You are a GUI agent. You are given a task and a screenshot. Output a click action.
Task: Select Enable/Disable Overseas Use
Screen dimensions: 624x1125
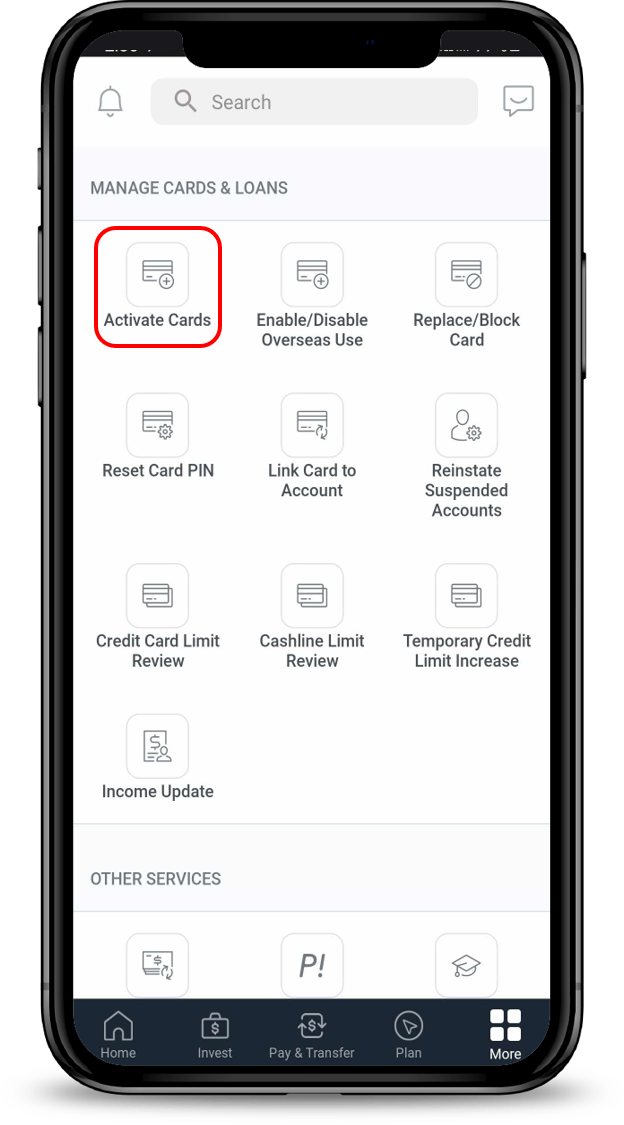(x=312, y=295)
